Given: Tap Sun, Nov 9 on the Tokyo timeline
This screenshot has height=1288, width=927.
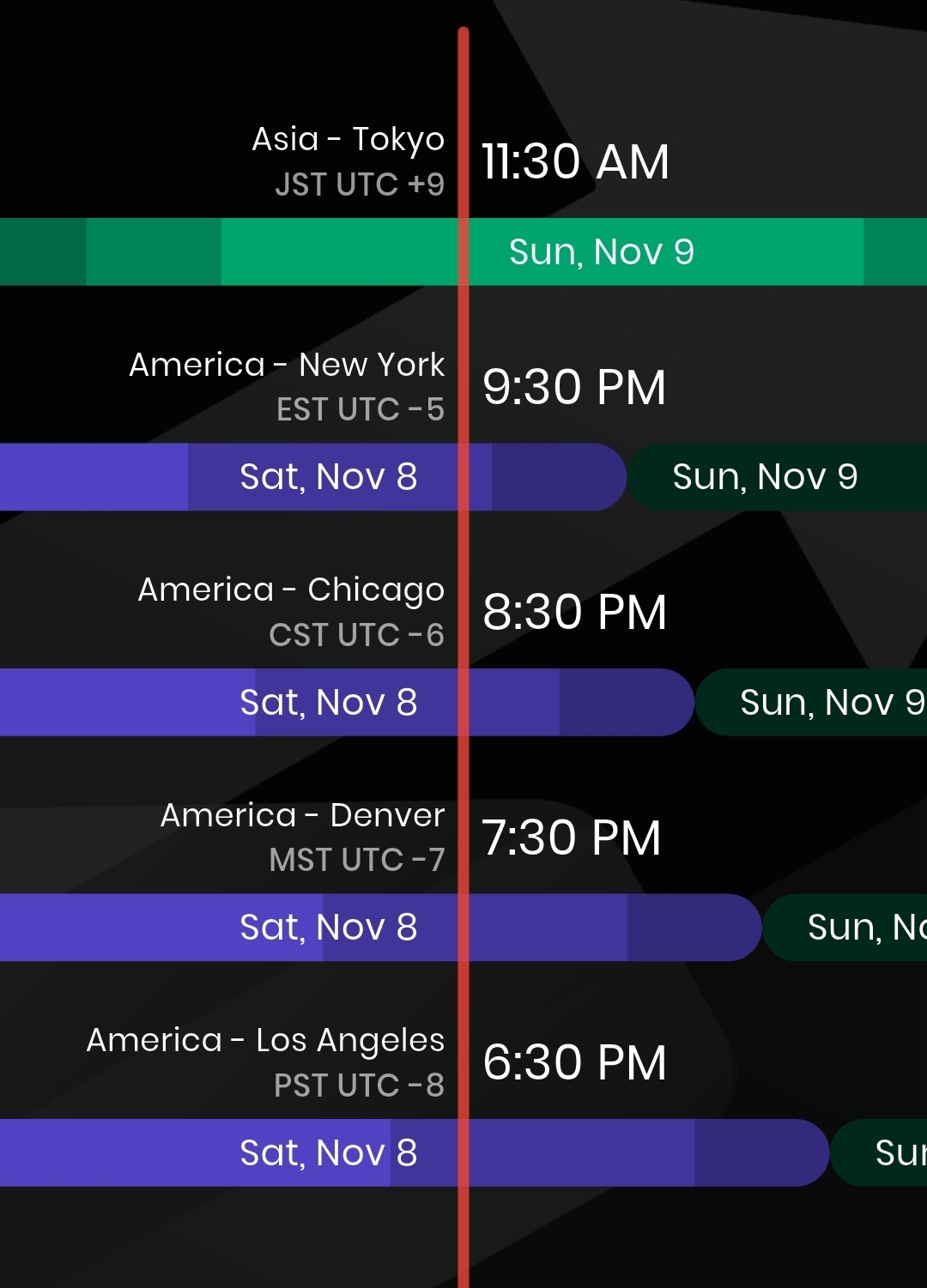Looking at the screenshot, I should pos(601,252).
